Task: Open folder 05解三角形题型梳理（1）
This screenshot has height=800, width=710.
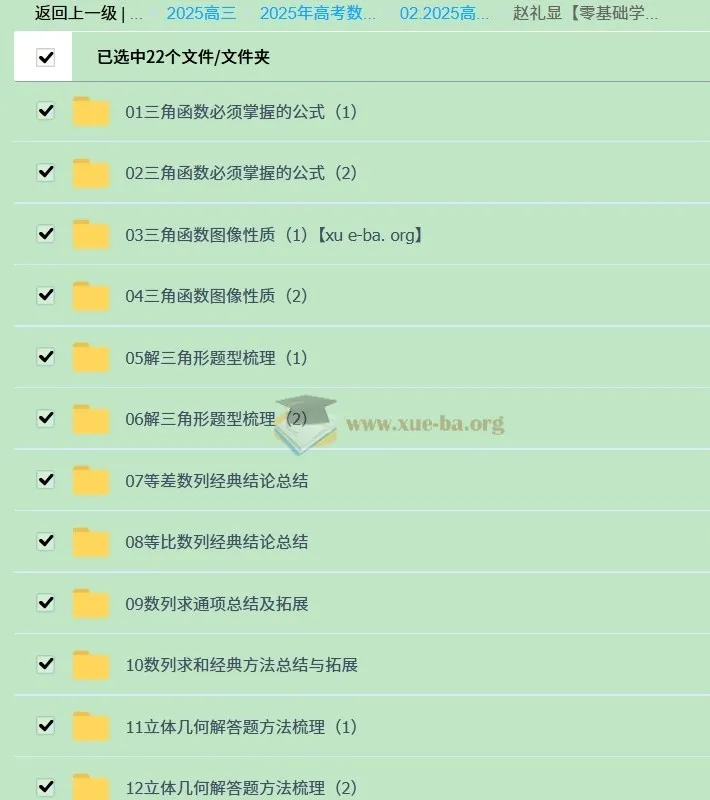Action: tap(216, 357)
